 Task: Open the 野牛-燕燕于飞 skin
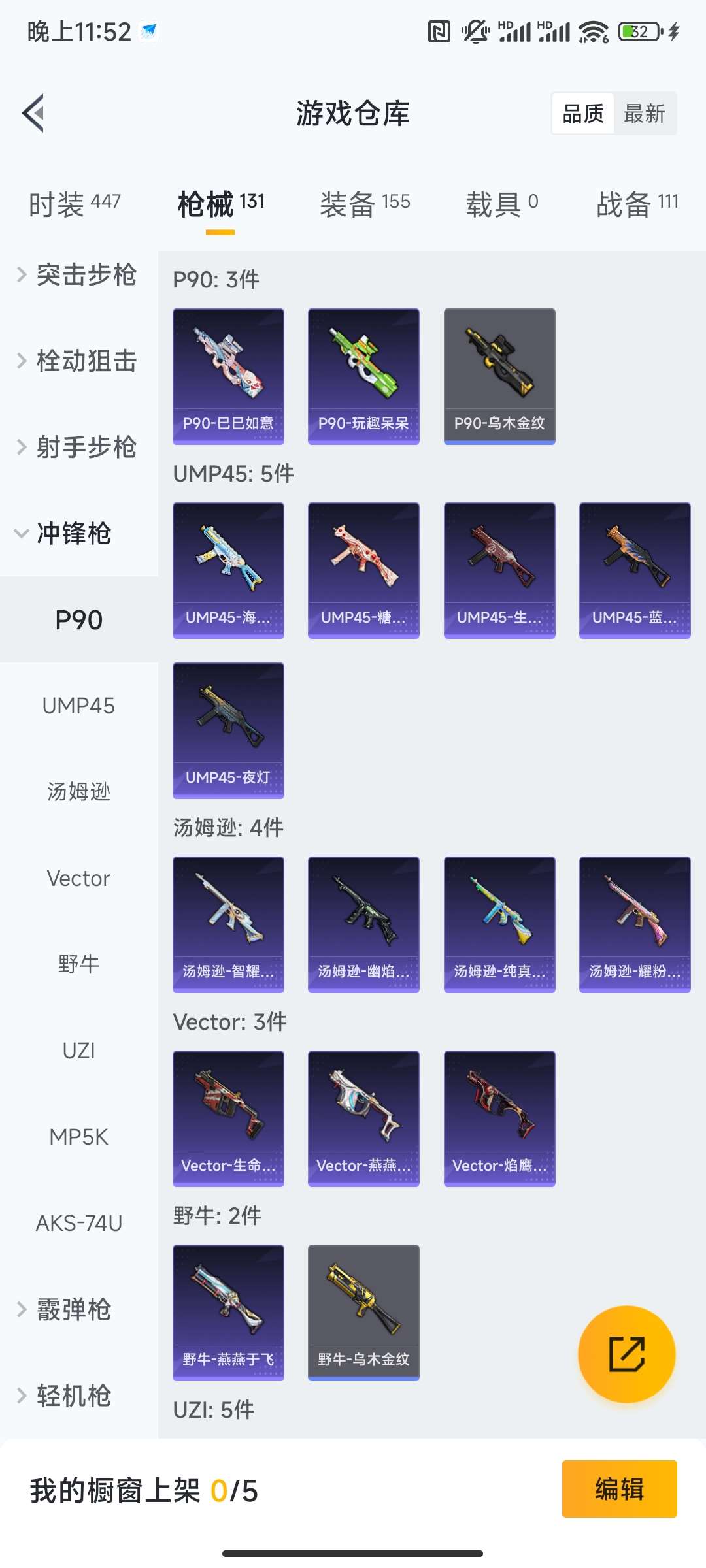point(228,1312)
